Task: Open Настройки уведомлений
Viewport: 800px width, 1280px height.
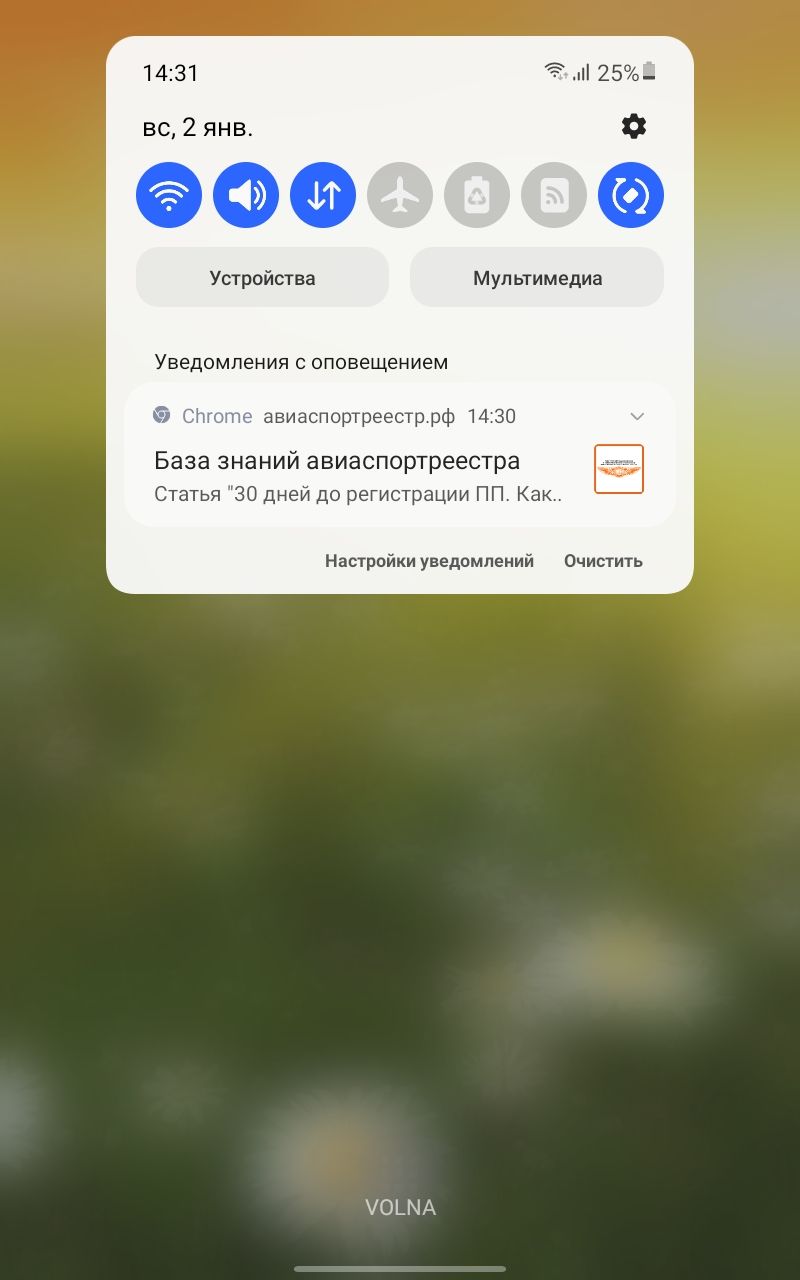Action: pos(429,561)
